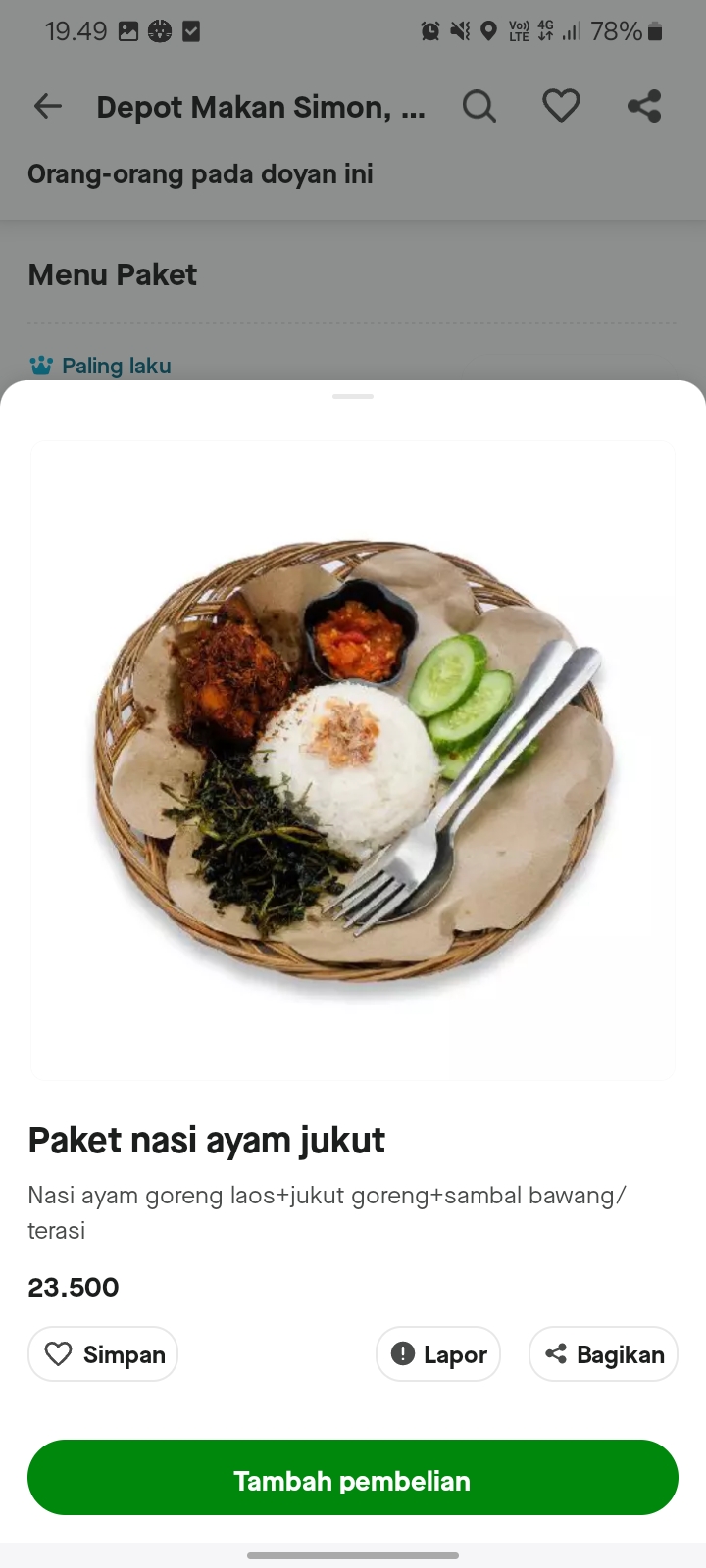Image resolution: width=706 pixels, height=1568 pixels.
Task: Collapse the dish detail sheet
Action: pyautogui.click(x=353, y=397)
